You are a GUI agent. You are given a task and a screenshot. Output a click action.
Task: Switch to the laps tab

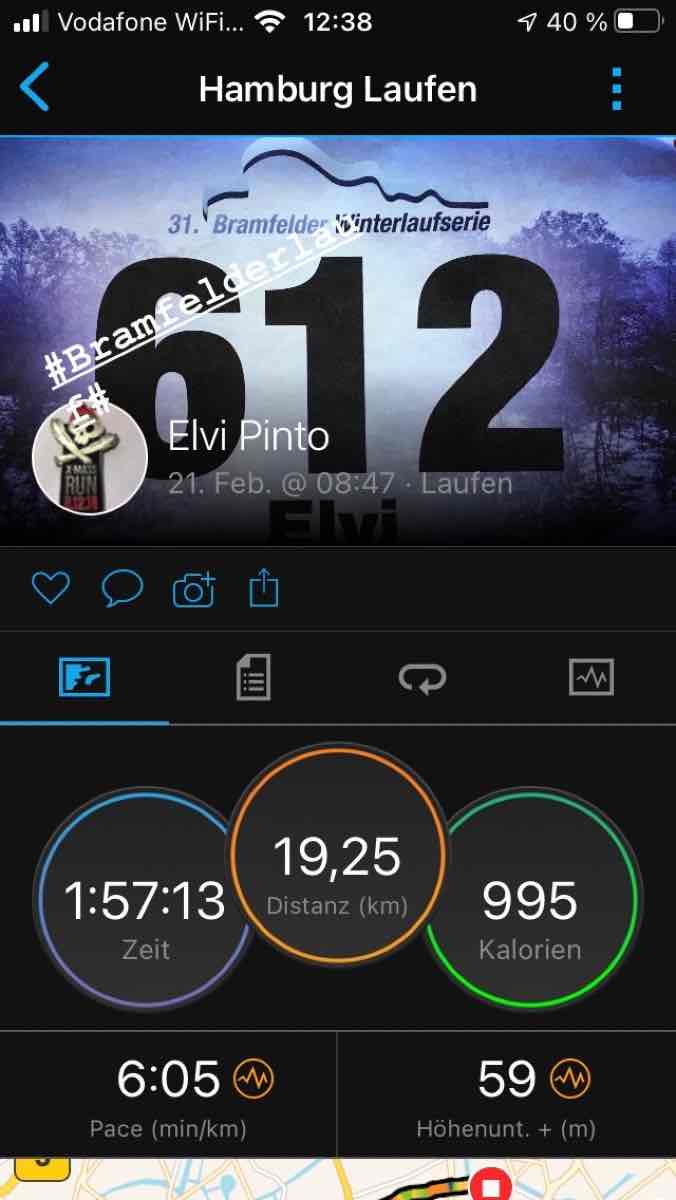(421, 679)
